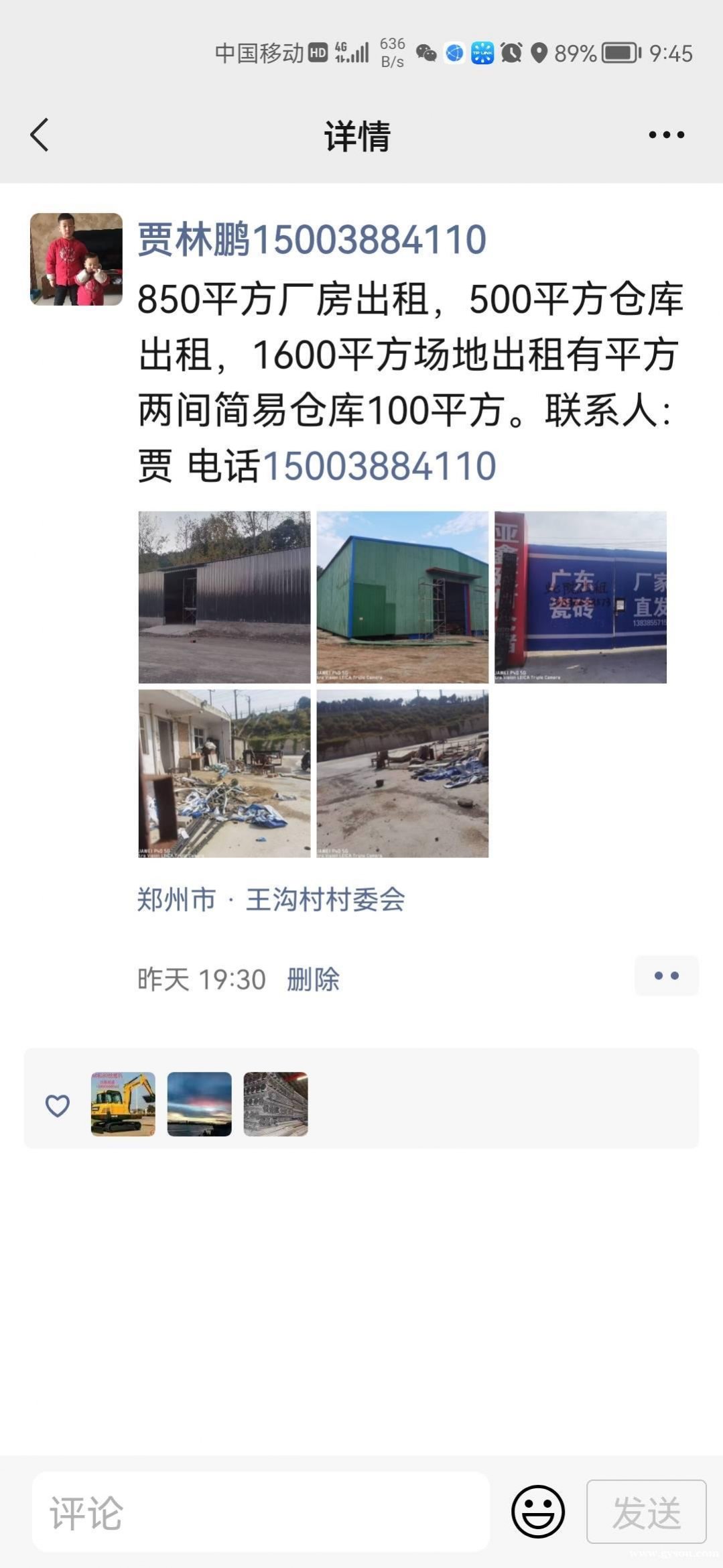
Task: Open the steel pipes avatar liker's profile
Action: (275, 1104)
